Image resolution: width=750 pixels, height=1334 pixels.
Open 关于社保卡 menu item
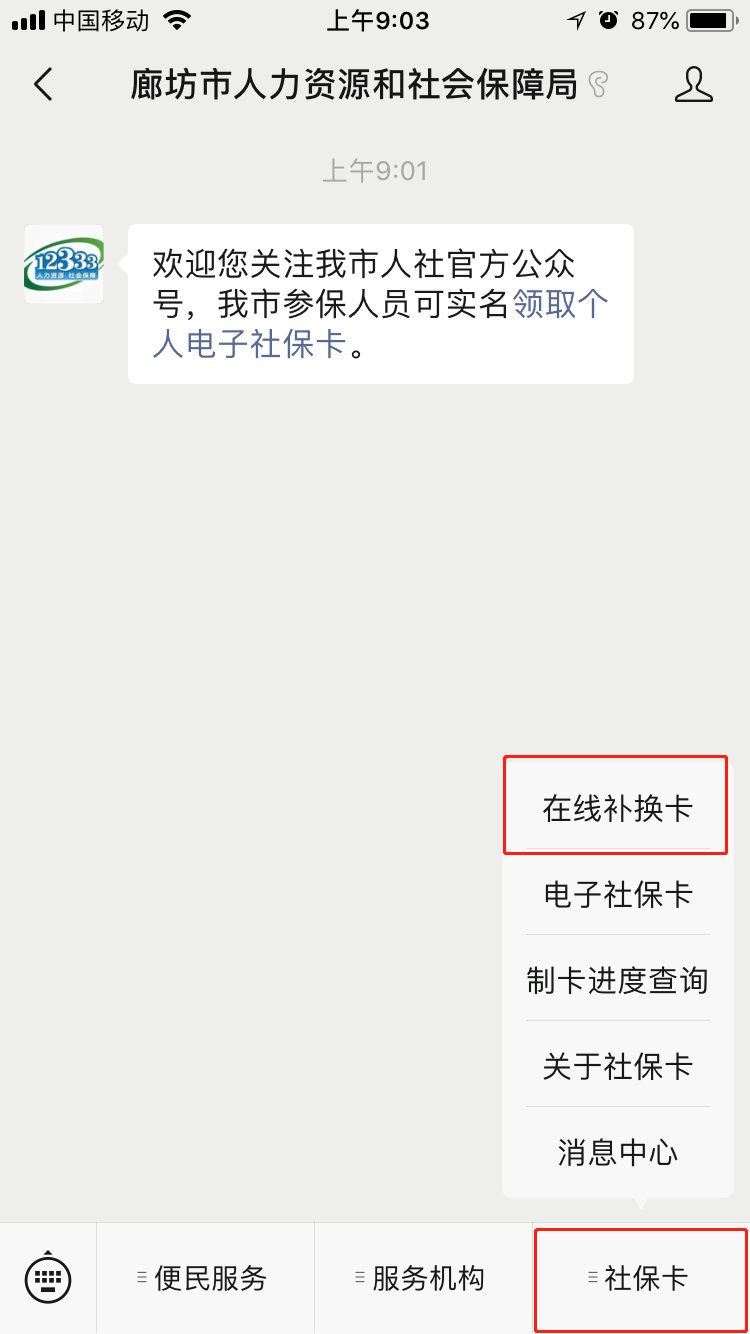(617, 1066)
